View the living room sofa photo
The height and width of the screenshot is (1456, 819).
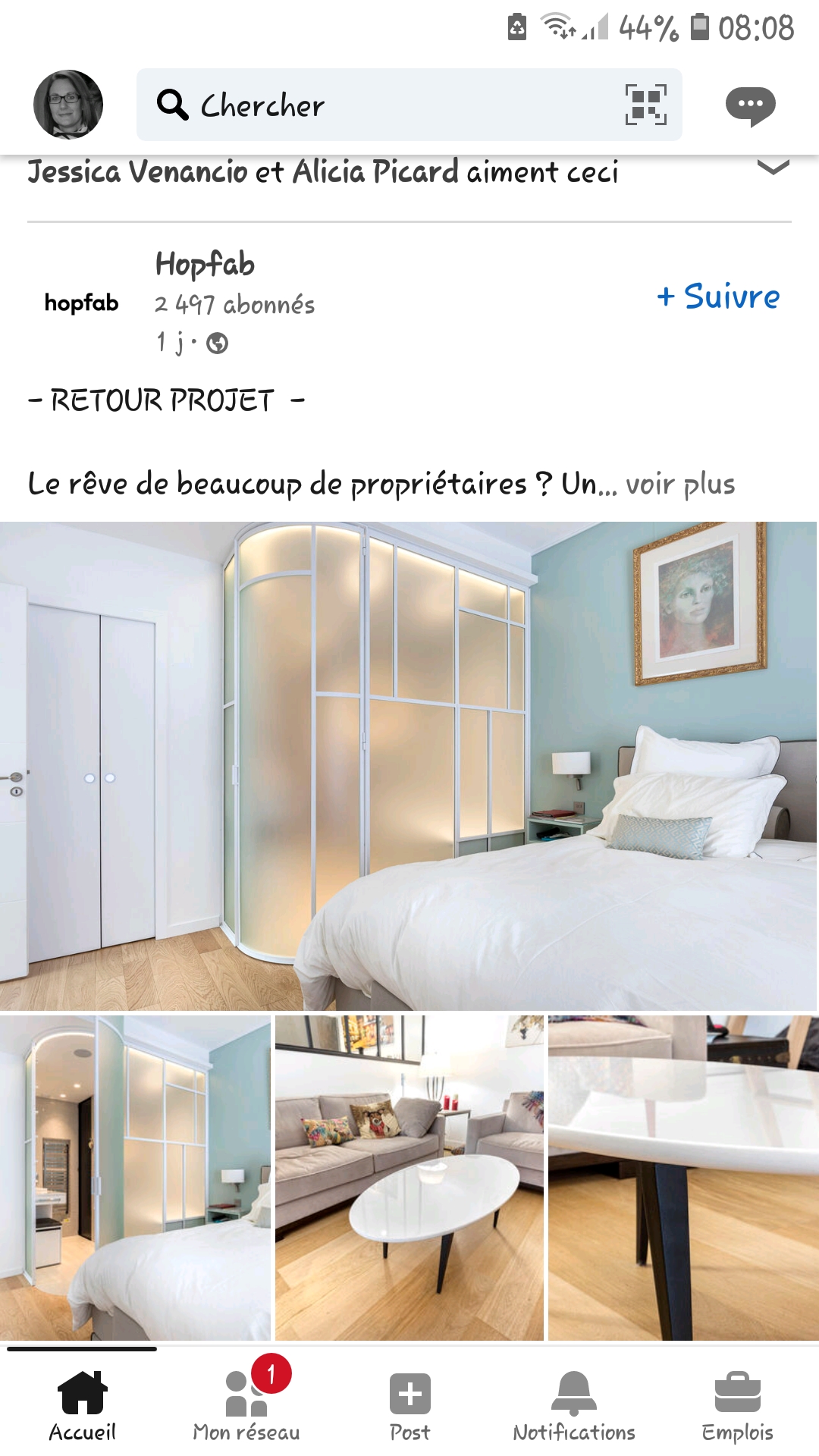tap(409, 1178)
